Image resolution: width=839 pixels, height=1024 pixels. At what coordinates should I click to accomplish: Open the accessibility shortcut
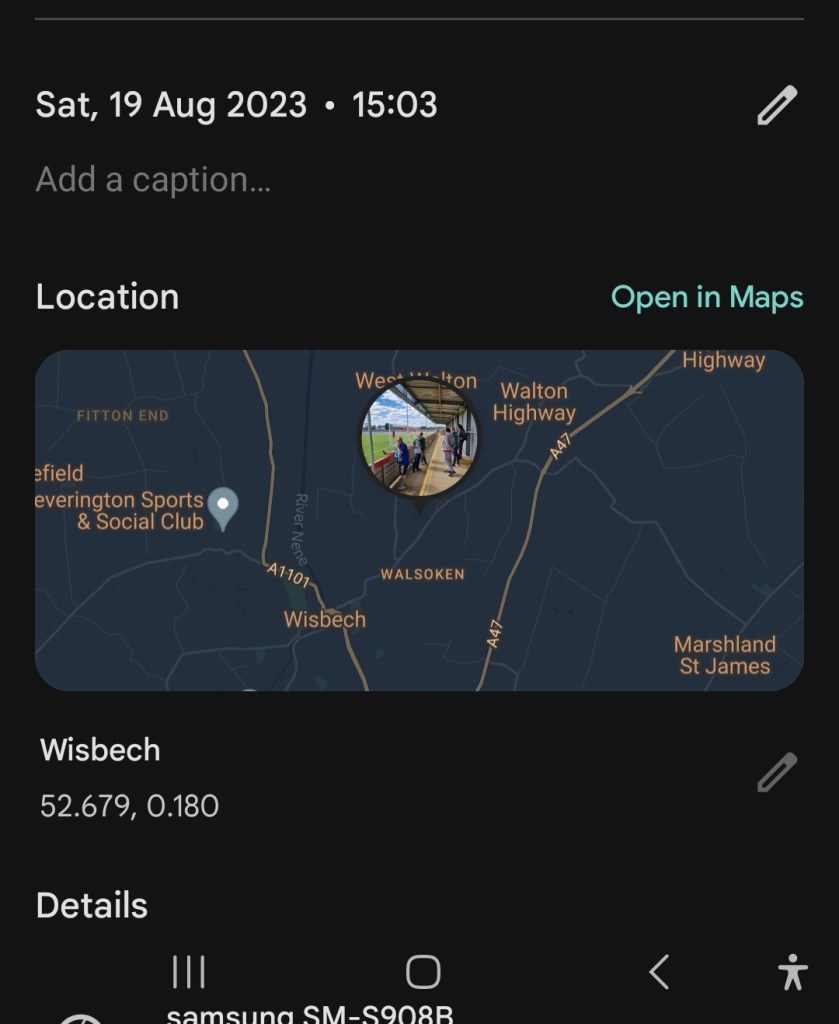[x=792, y=971]
